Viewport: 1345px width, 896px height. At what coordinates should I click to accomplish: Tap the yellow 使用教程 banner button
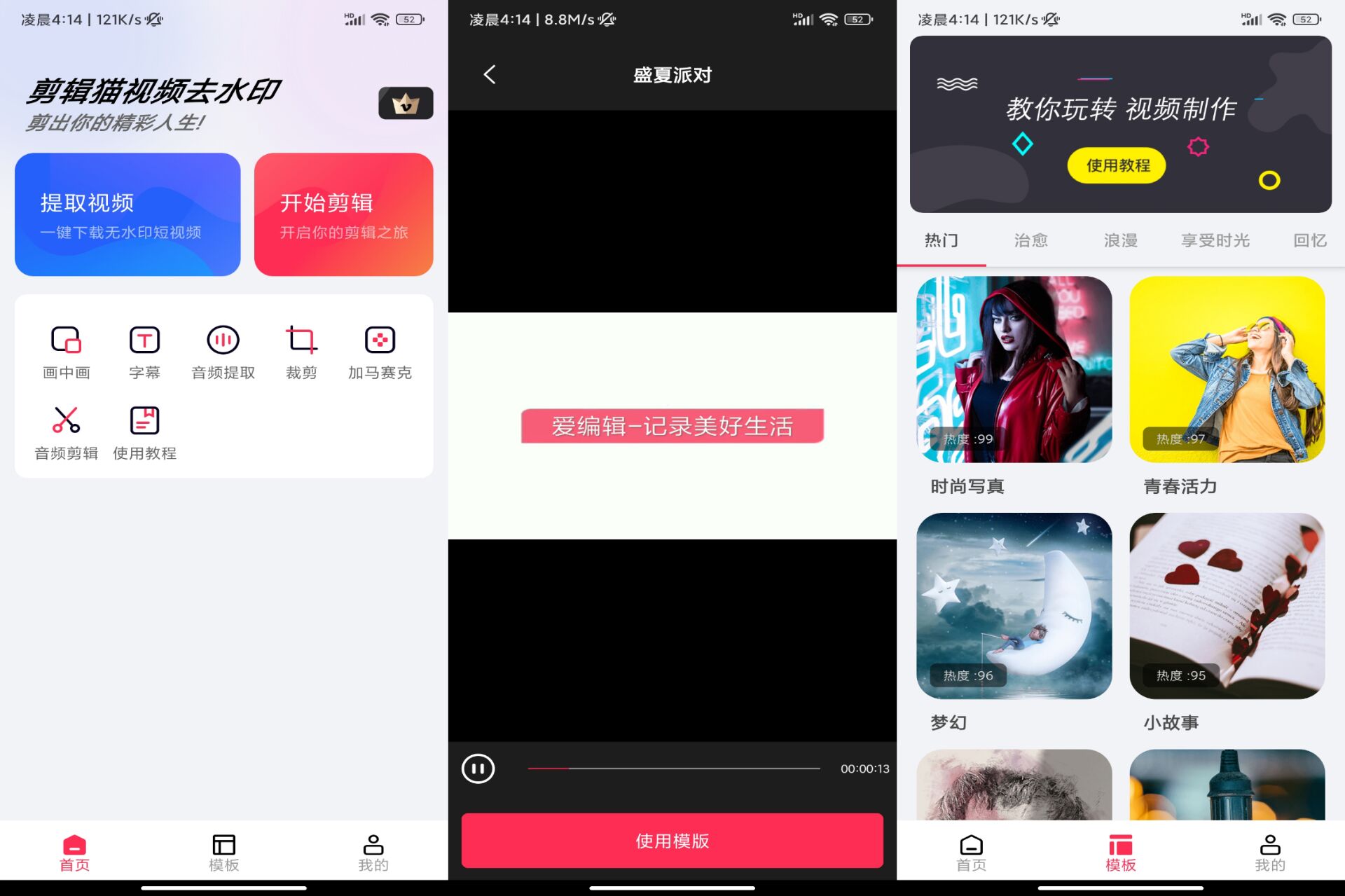point(1117,165)
